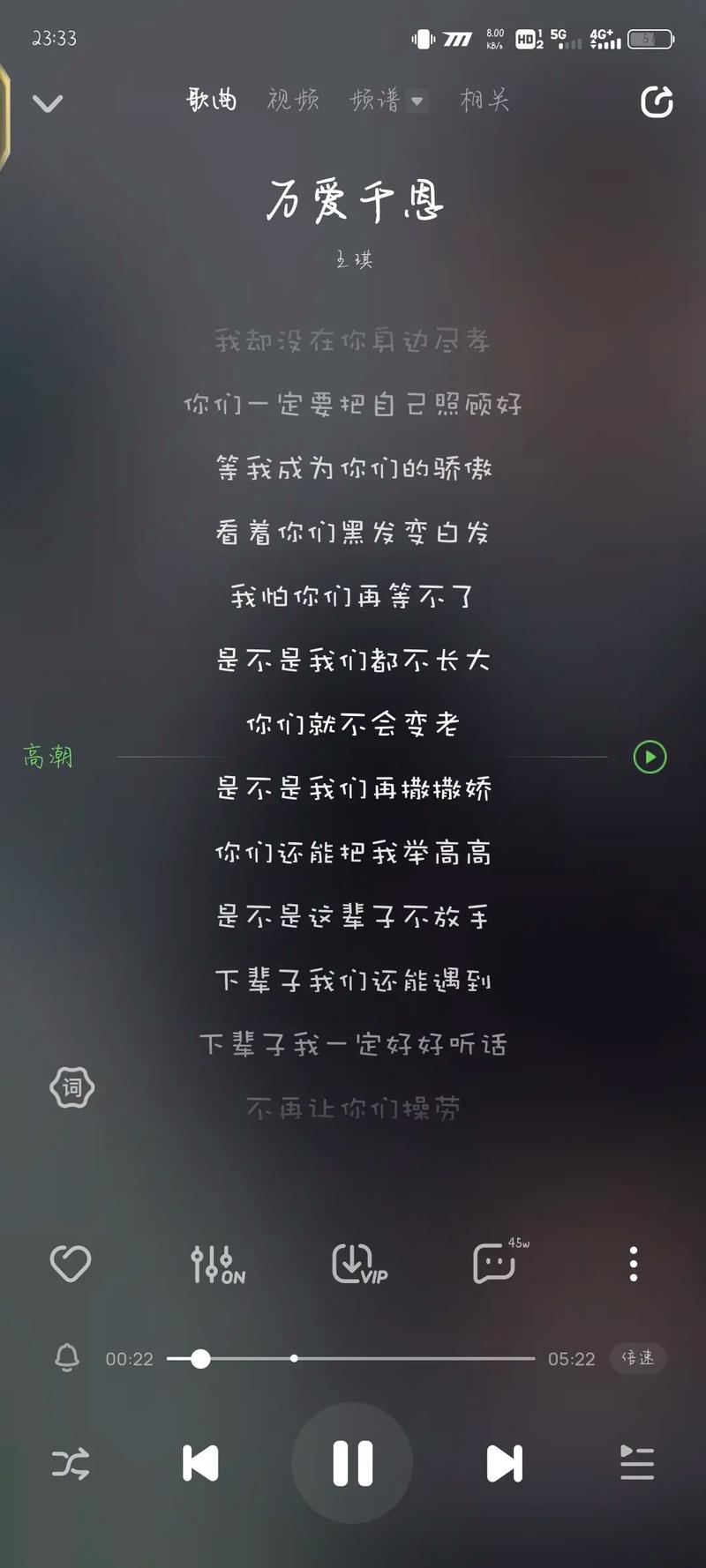Open the share icon at top right
Screen dimensions: 706x1568
tap(657, 102)
